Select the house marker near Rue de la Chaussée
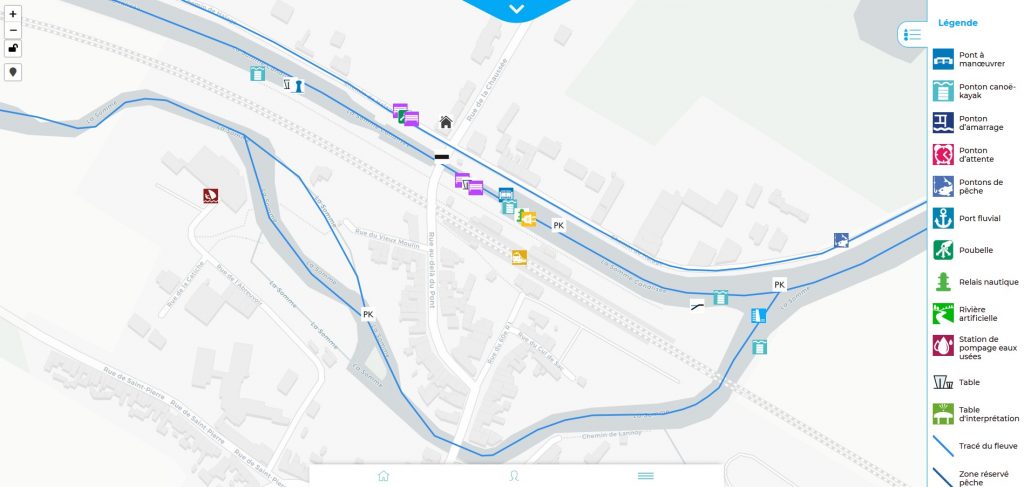The image size is (1024, 487). 446,122
